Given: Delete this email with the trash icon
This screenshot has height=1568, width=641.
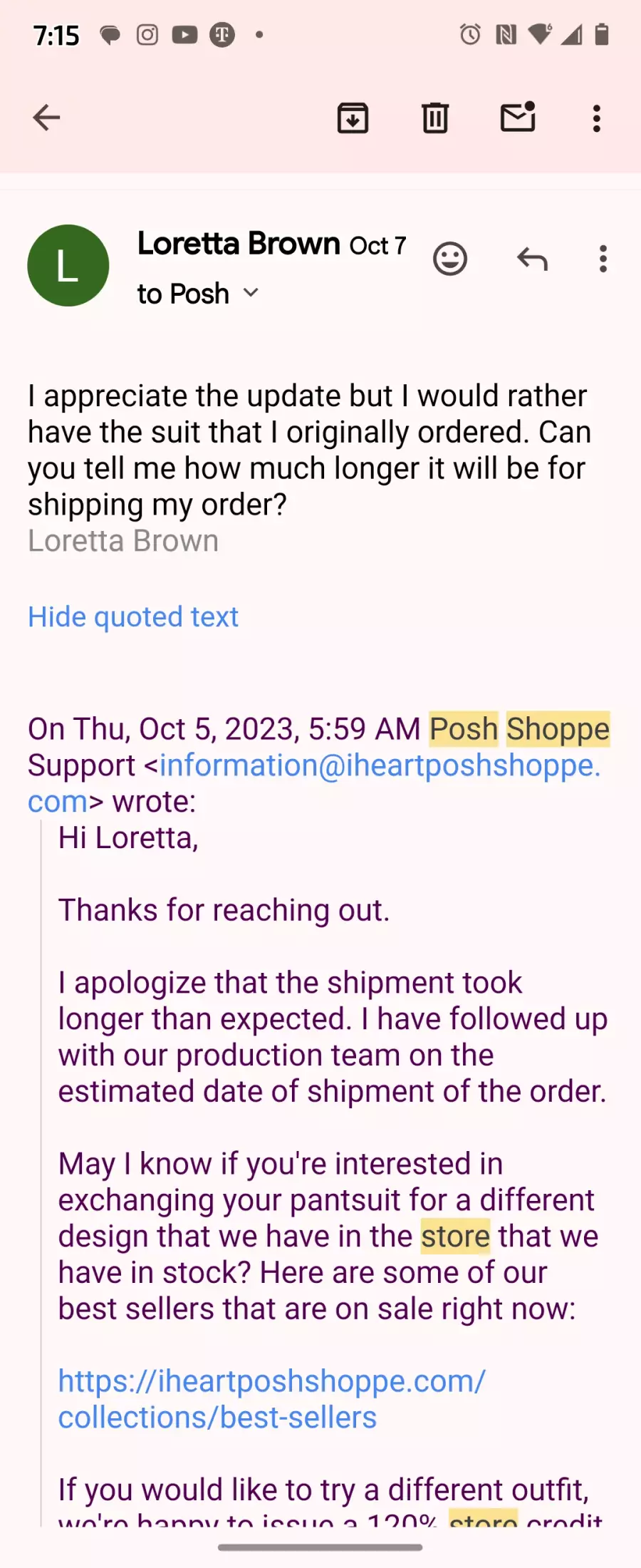Looking at the screenshot, I should [x=435, y=118].
